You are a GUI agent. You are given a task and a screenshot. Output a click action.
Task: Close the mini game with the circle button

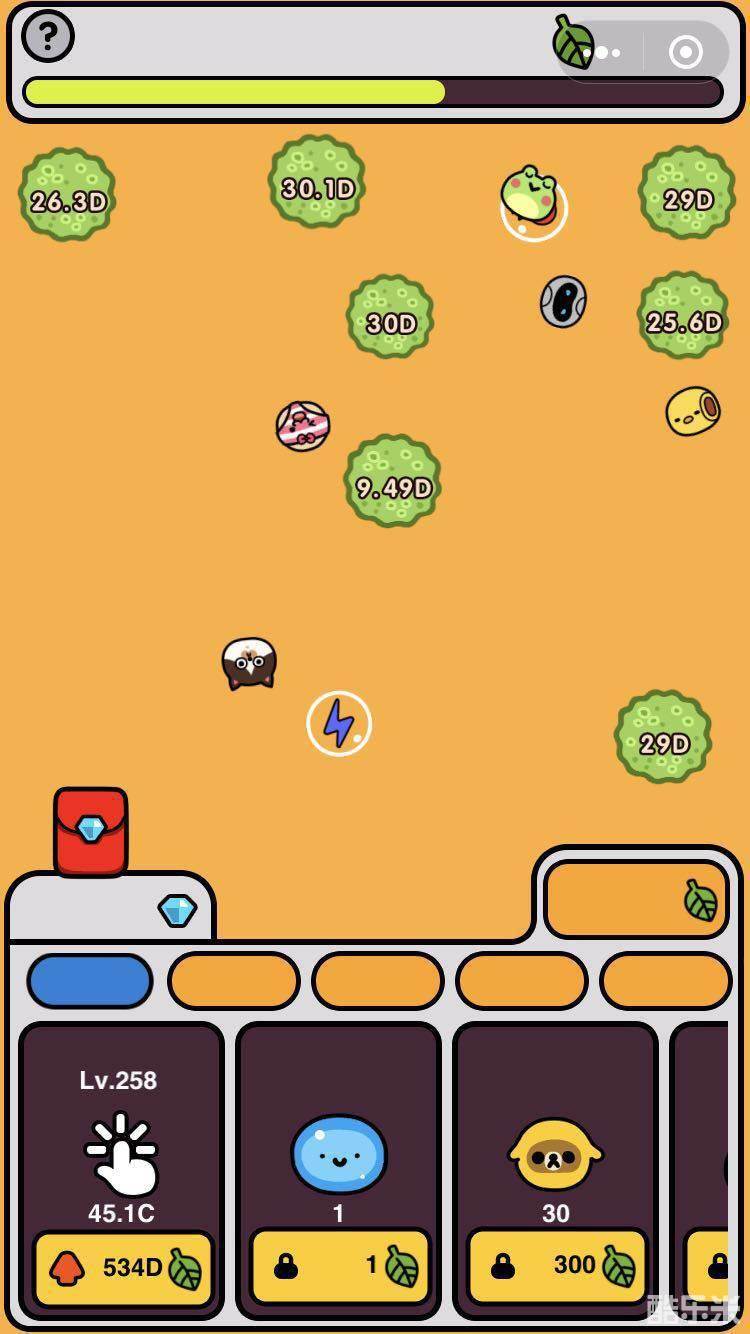click(x=686, y=52)
